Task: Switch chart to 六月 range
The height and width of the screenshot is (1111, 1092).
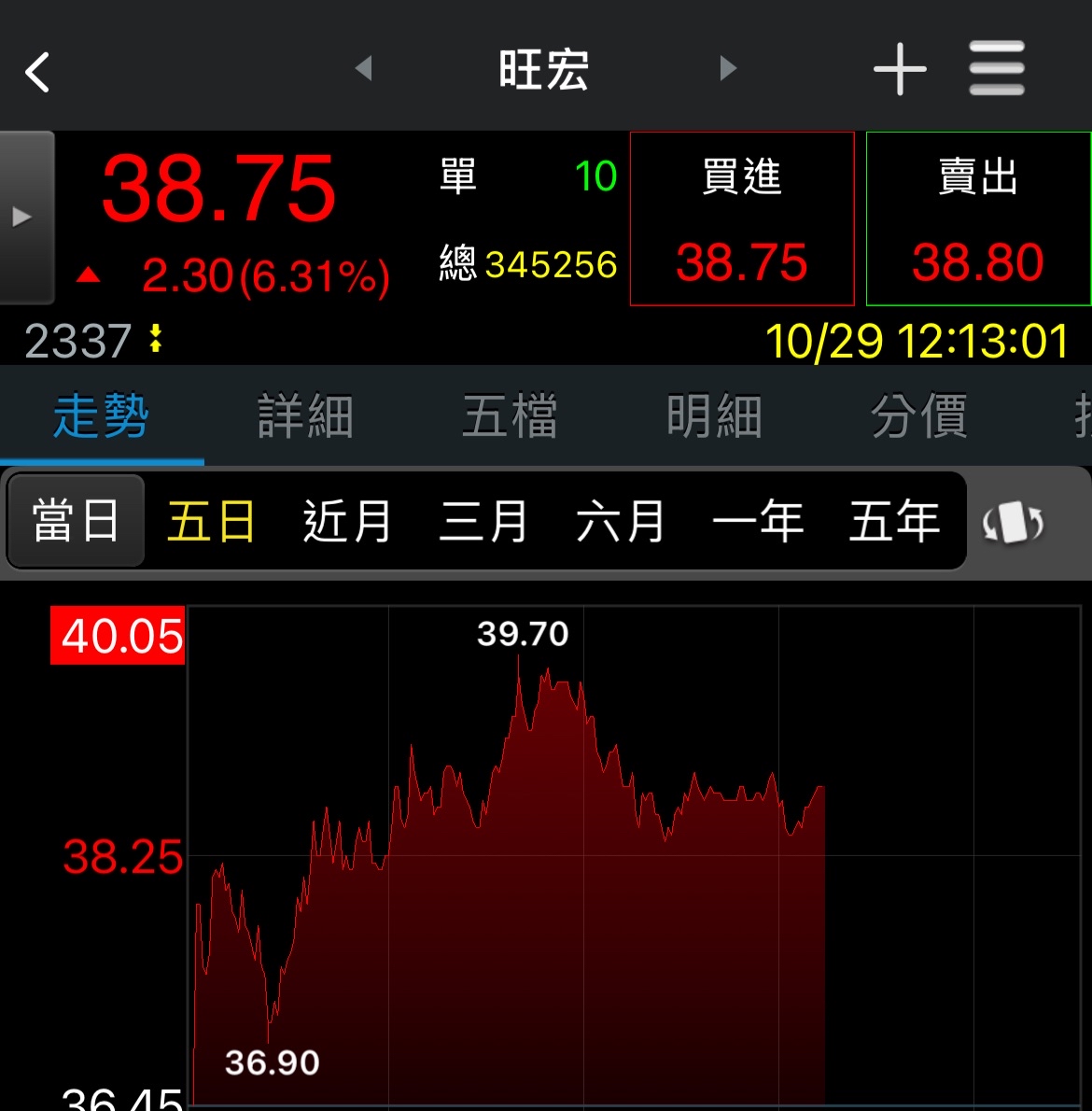Action: (620, 521)
